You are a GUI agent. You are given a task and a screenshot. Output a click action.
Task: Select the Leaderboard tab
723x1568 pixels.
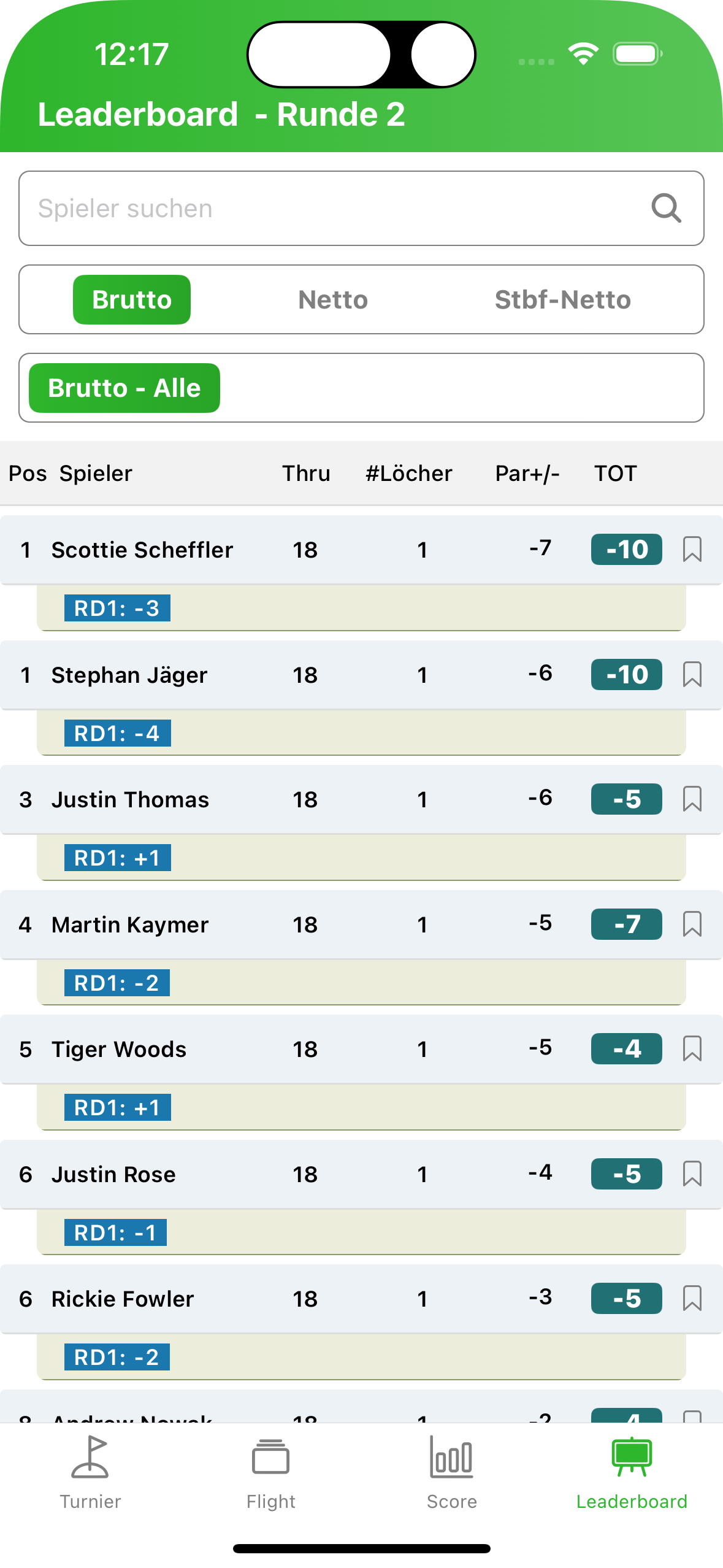click(x=632, y=1472)
